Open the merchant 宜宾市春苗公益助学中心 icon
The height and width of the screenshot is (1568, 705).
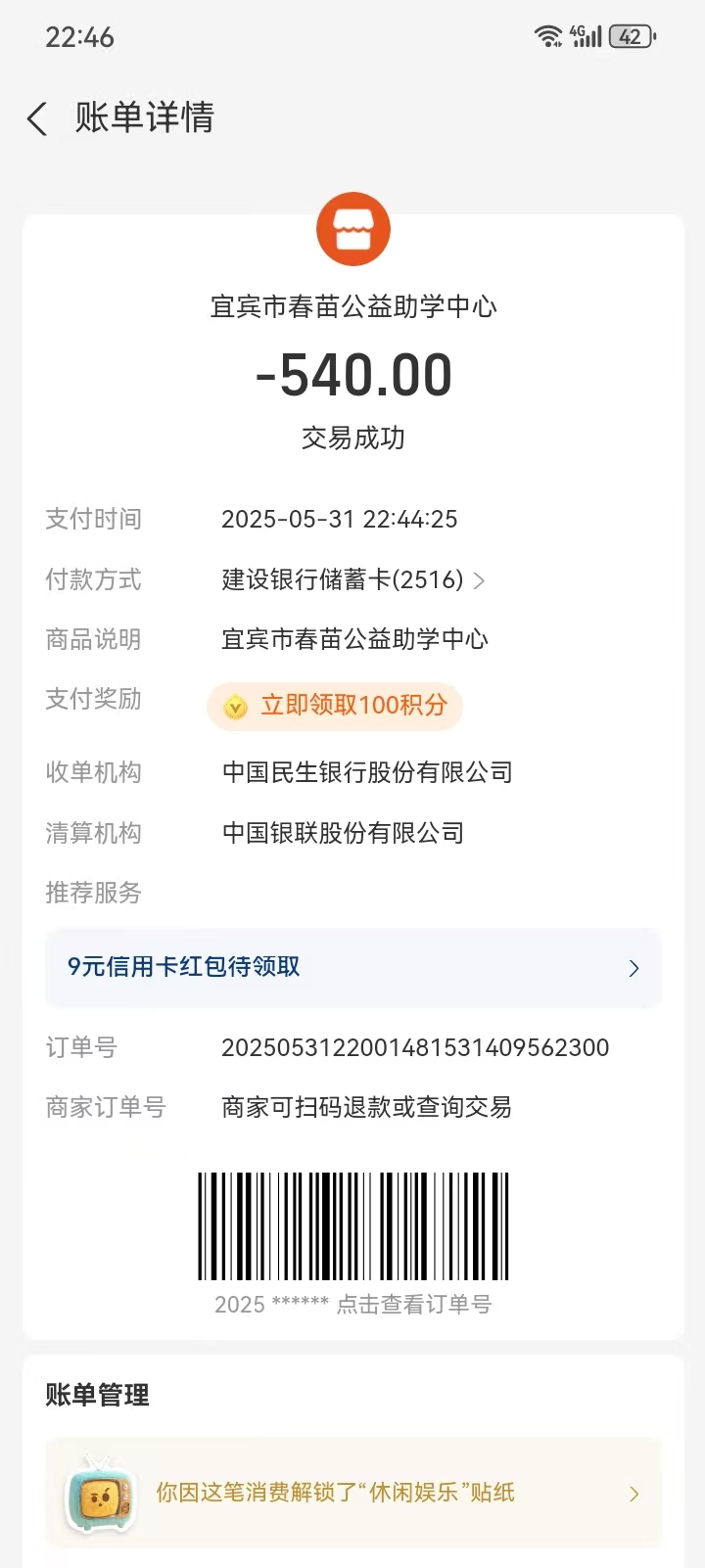[353, 229]
